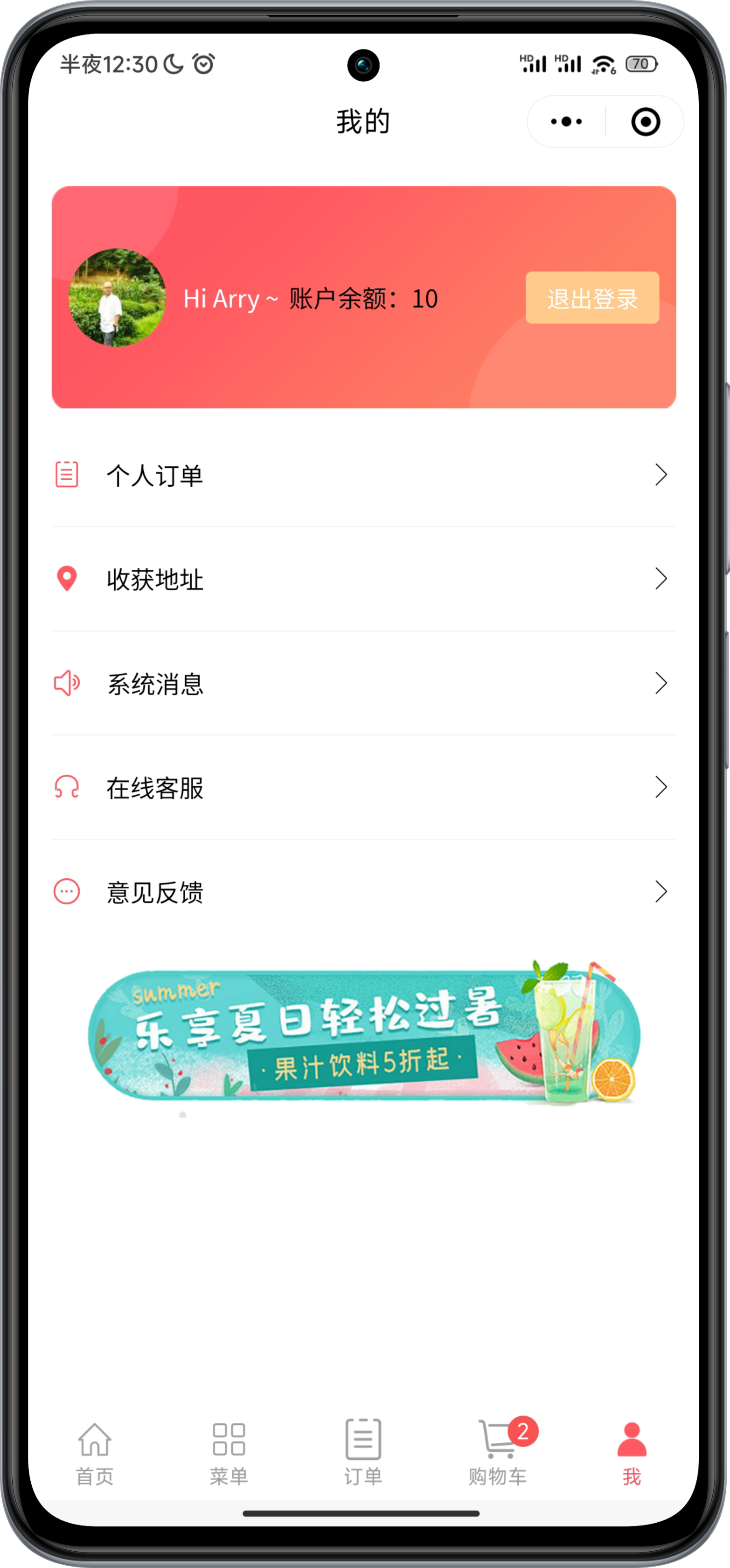This screenshot has width=730, height=1568.
Task: View 系统消息 system messages
Action: coord(363,684)
